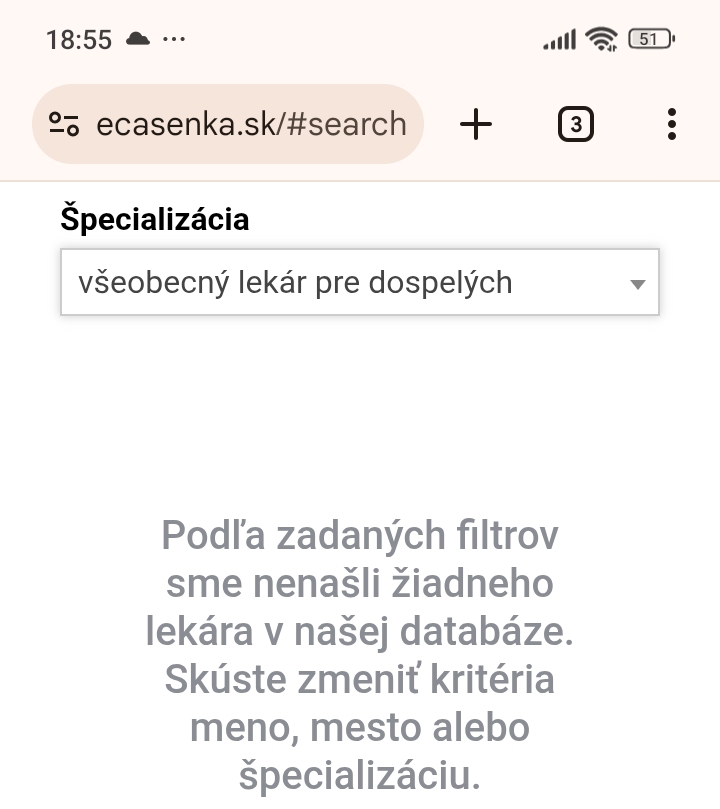
Task: Open site settings icon in address bar
Action: (x=64, y=124)
